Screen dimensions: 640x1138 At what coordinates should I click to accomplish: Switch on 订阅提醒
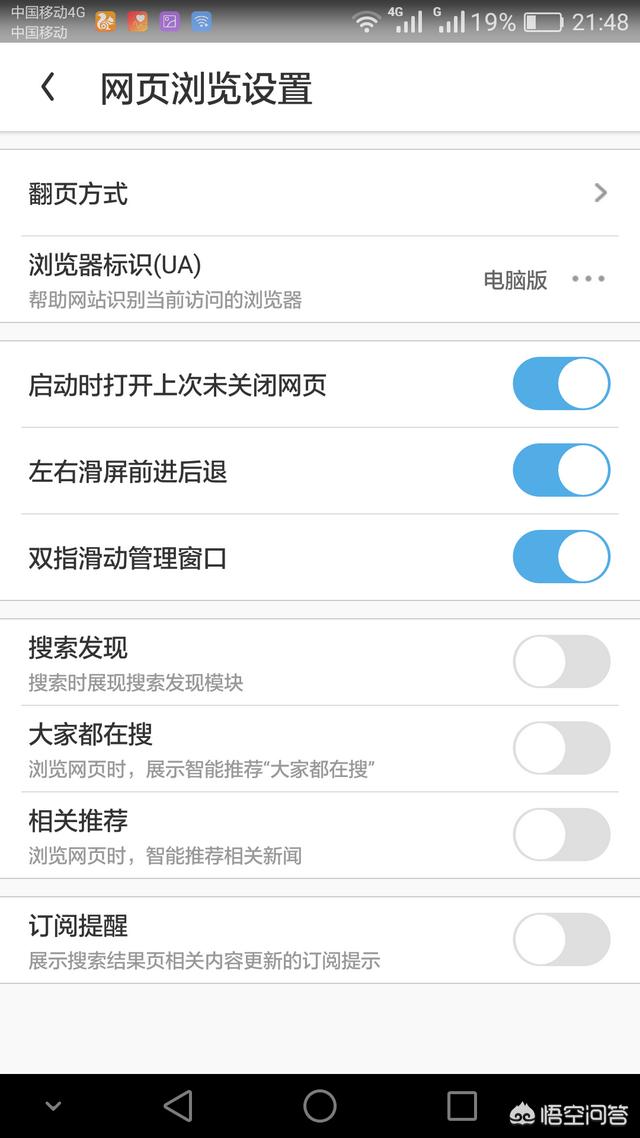click(561, 940)
